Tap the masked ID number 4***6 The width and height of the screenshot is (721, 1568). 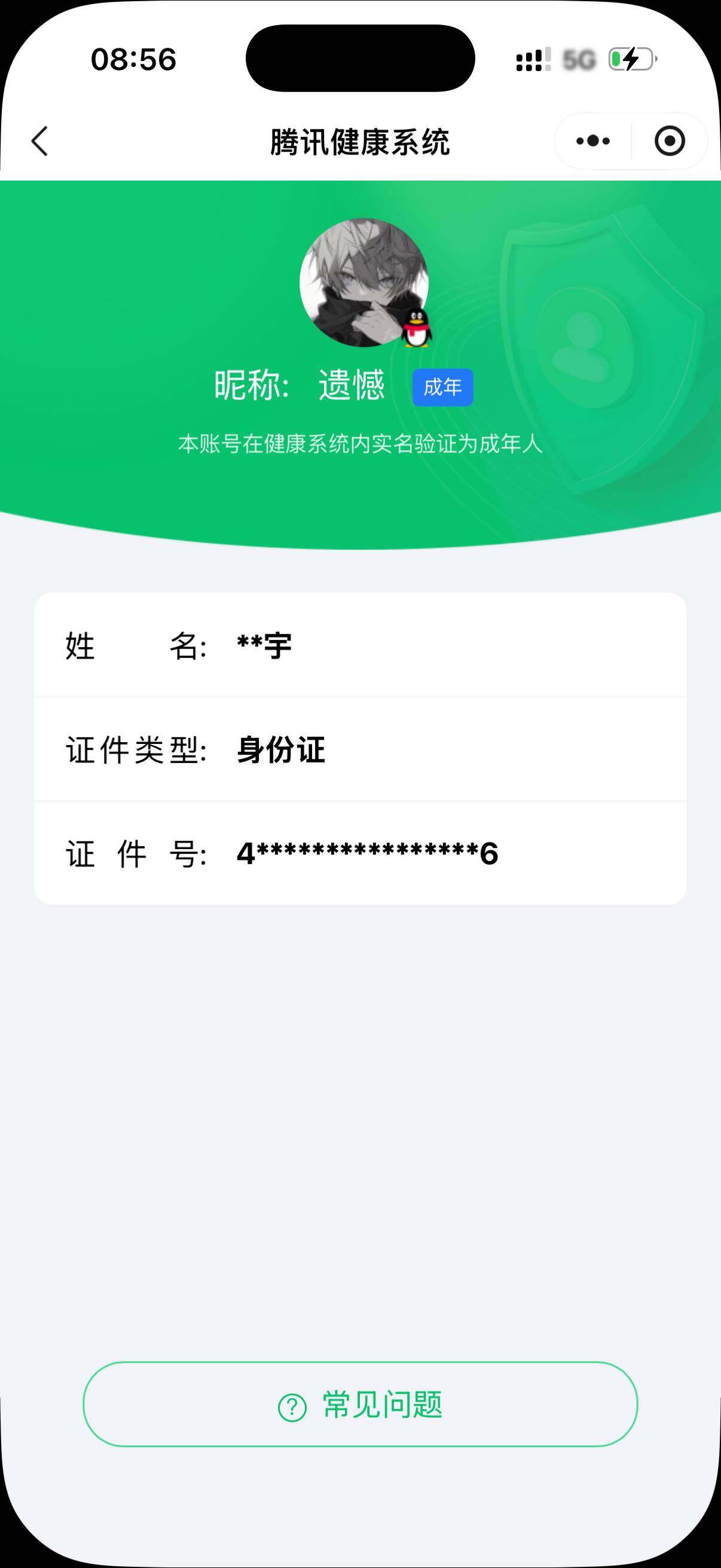[368, 854]
